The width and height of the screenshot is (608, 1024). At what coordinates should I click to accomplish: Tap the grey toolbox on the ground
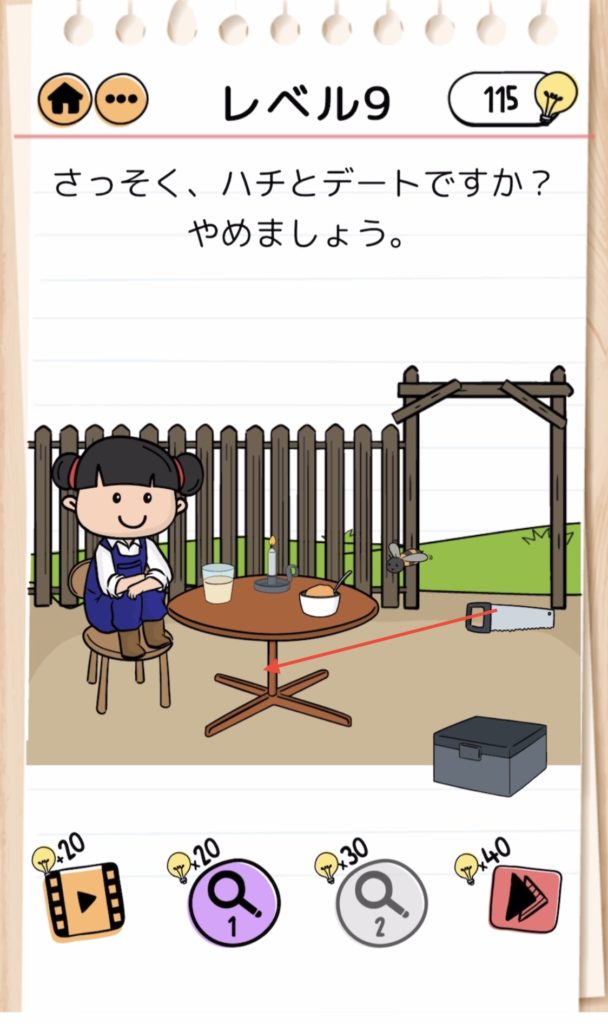pos(489,757)
